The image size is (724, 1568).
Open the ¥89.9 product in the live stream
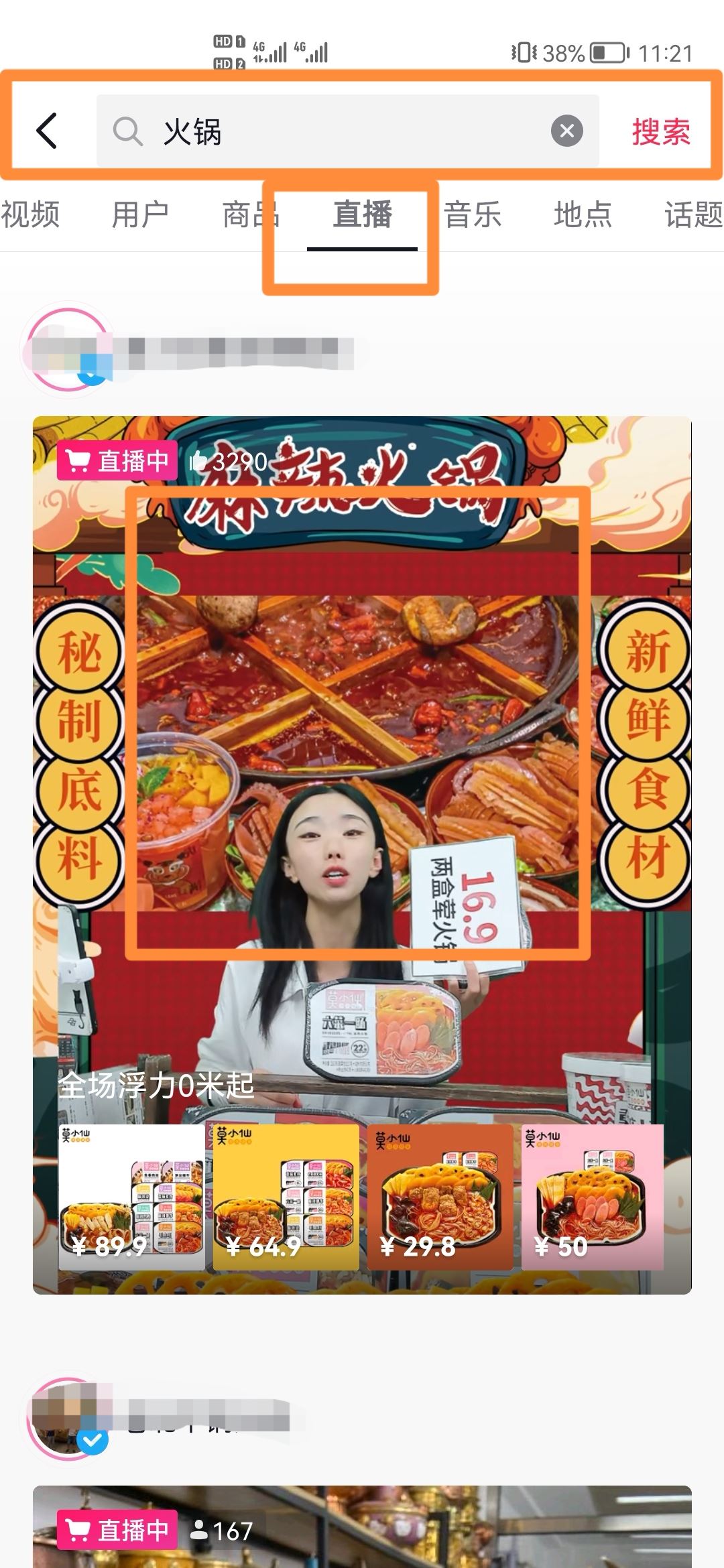131,1197
